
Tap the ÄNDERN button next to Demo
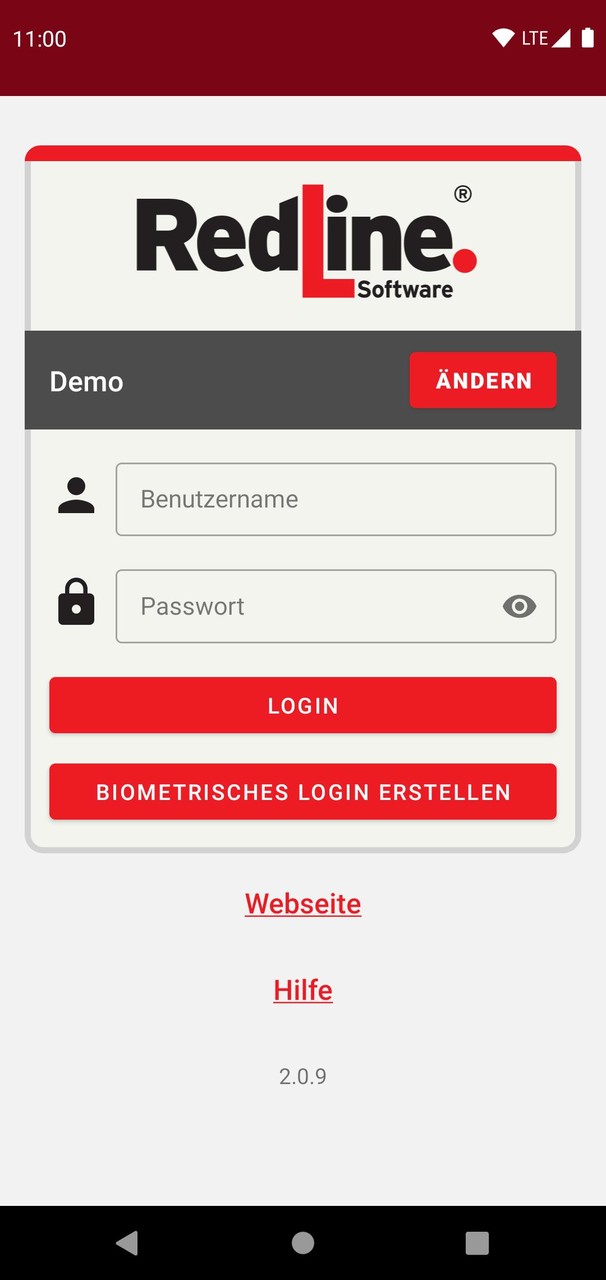[x=483, y=380]
